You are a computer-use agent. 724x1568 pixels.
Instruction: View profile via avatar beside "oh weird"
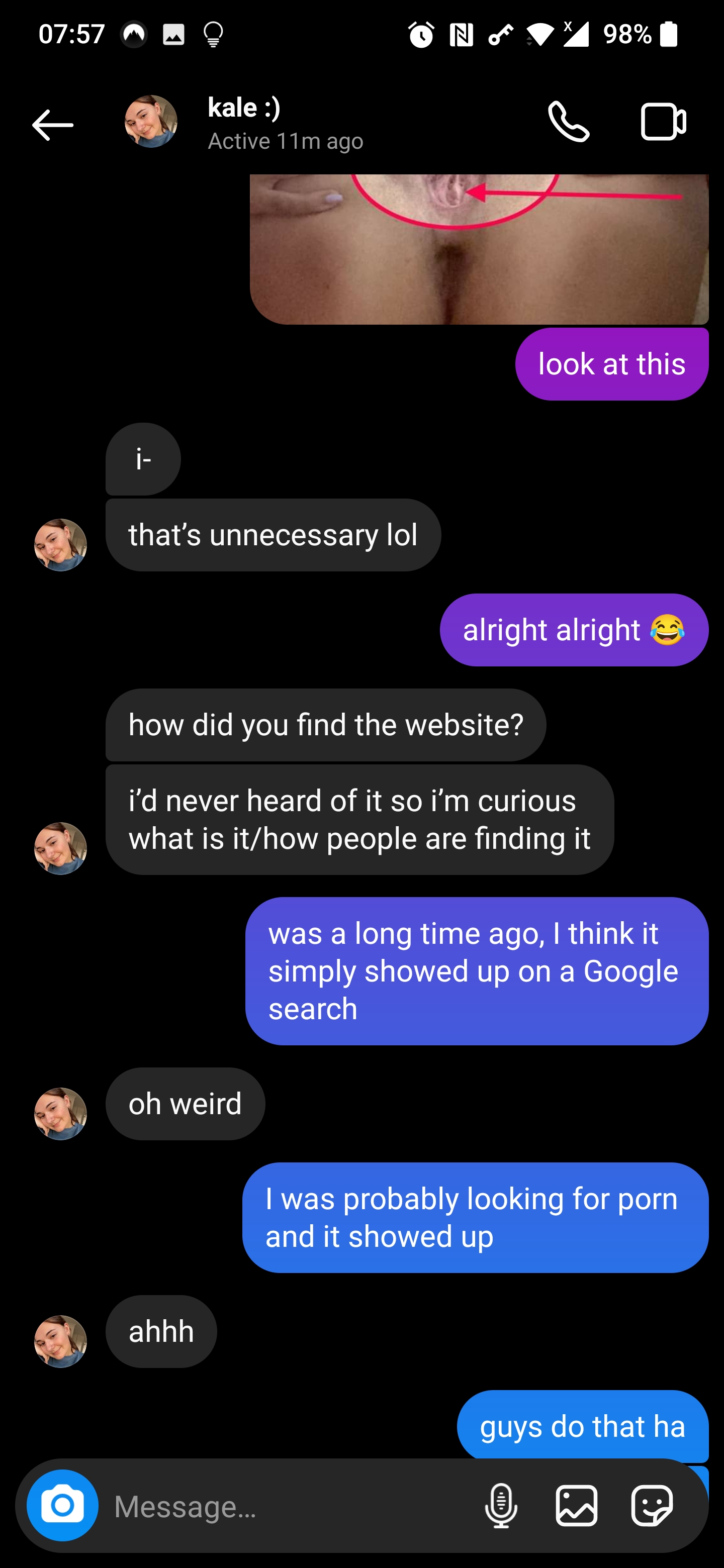pyautogui.click(x=60, y=1113)
